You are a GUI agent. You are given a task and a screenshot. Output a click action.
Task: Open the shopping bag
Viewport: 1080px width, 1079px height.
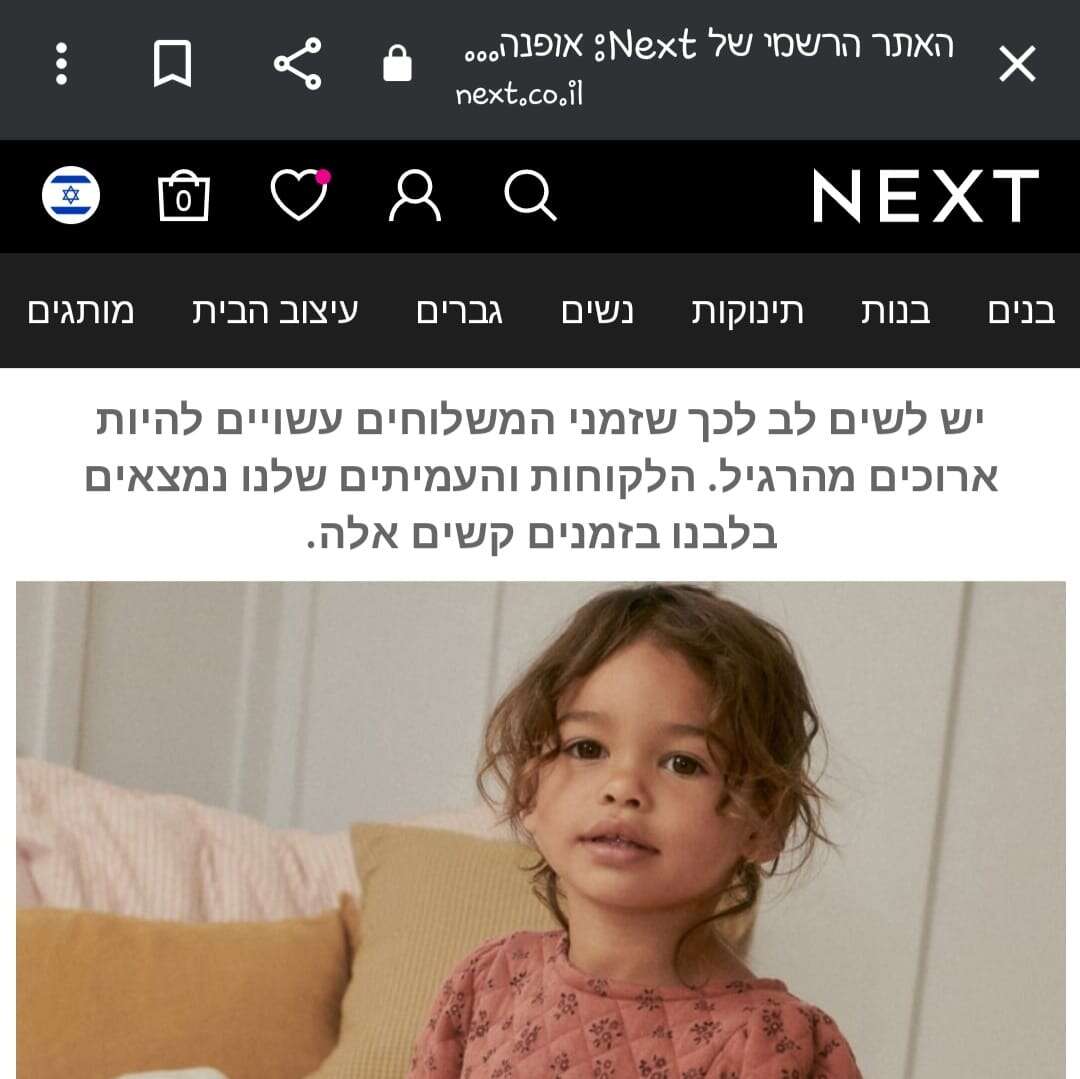click(184, 196)
